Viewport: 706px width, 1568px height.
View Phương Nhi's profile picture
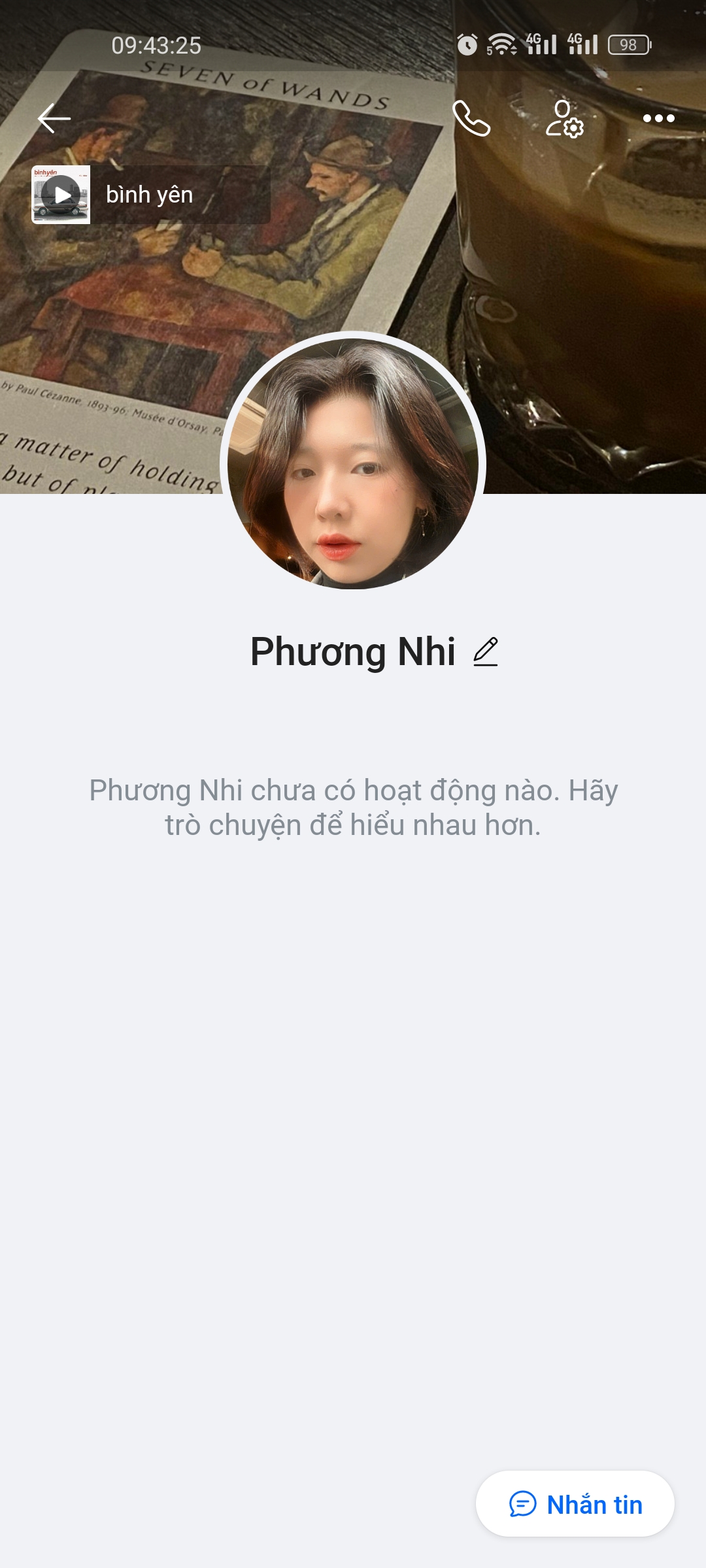click(353, 463)
